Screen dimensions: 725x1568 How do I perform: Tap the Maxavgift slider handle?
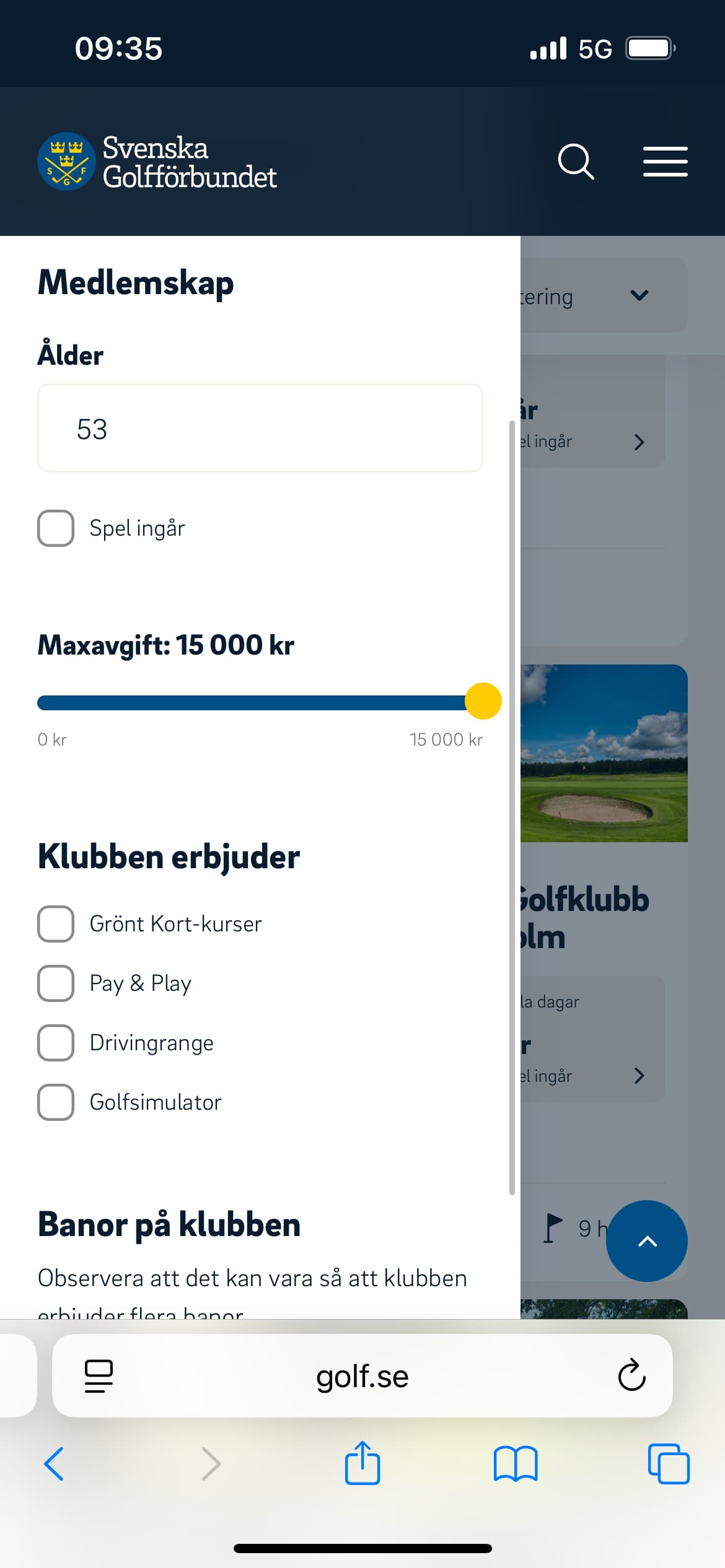[483, 701]
